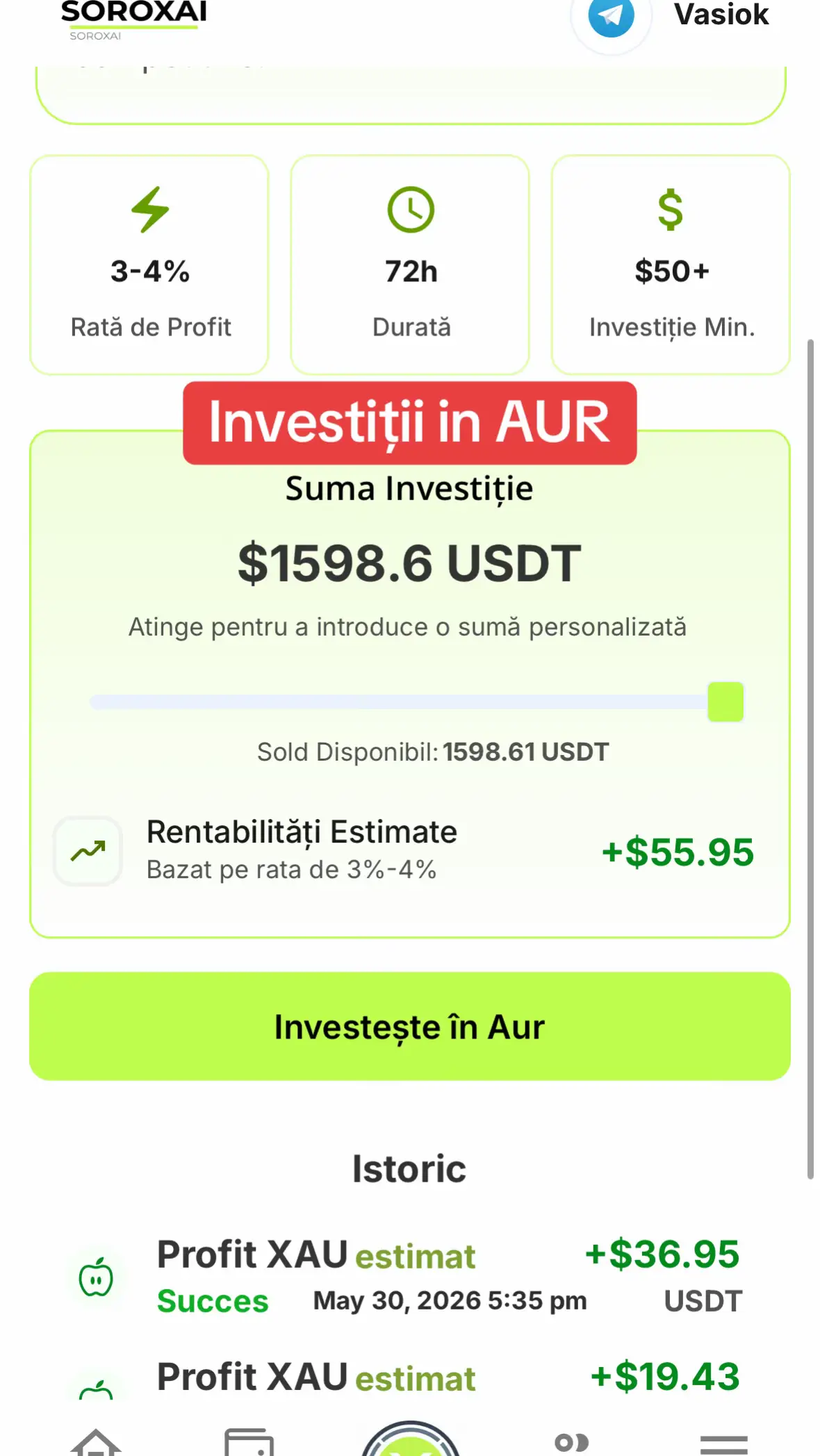Screen dimensions: 820x1456
Task: Tap the investment amount slider handle
Action: tap(725, 702)
